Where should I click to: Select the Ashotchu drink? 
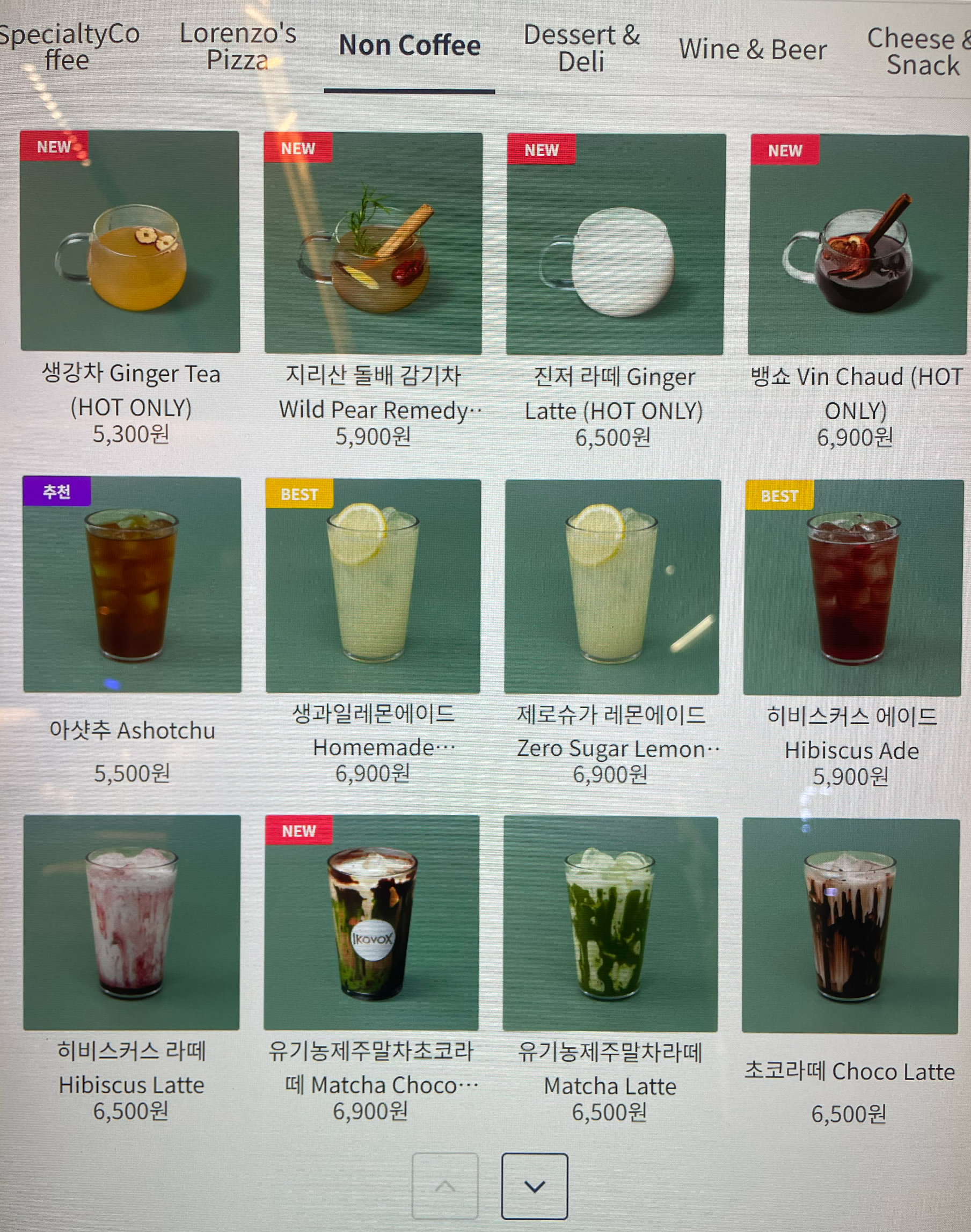click(x=132, y=632)
